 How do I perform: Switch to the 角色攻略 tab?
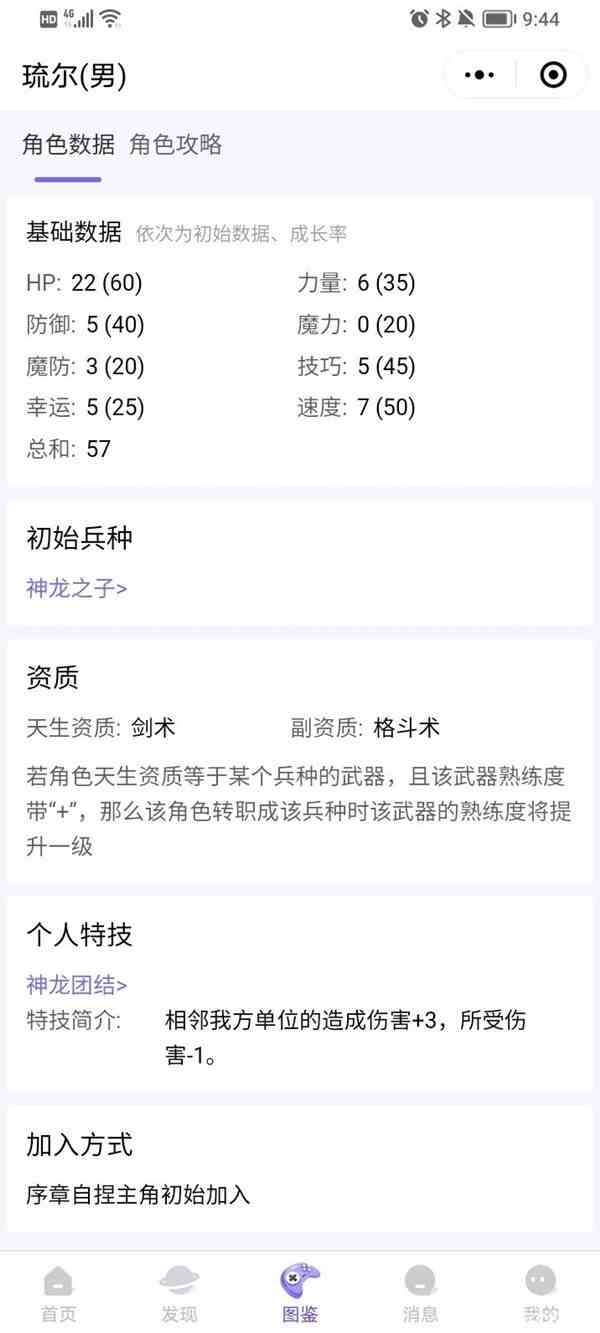(176, 145)
